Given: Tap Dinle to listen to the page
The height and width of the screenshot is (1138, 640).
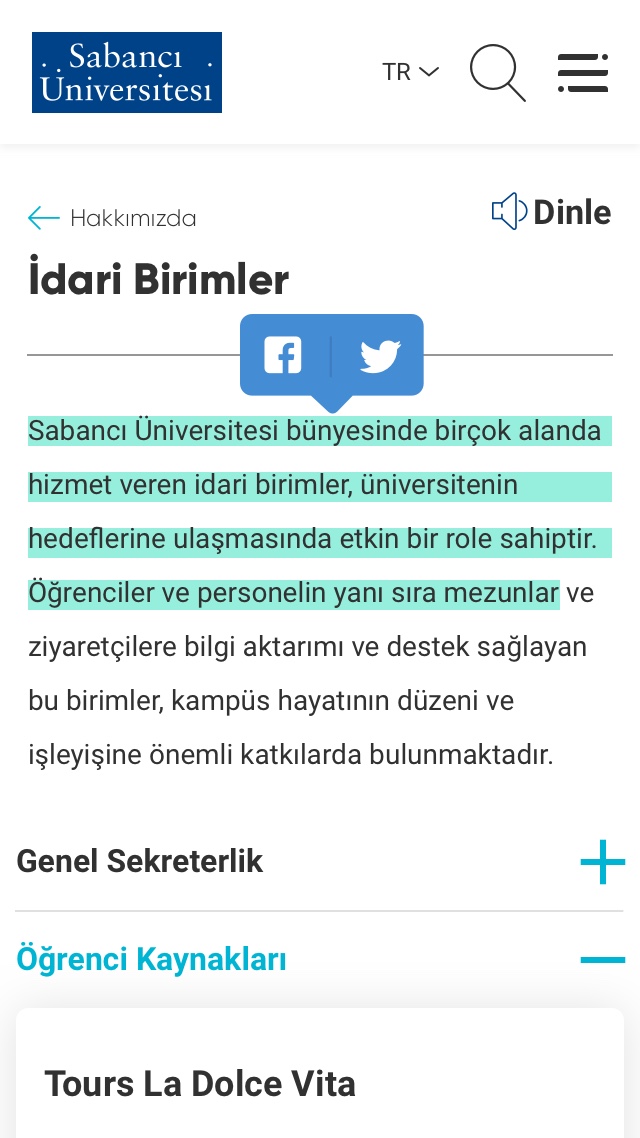Looking at the screenshot, I should click(x=552, y=212).
